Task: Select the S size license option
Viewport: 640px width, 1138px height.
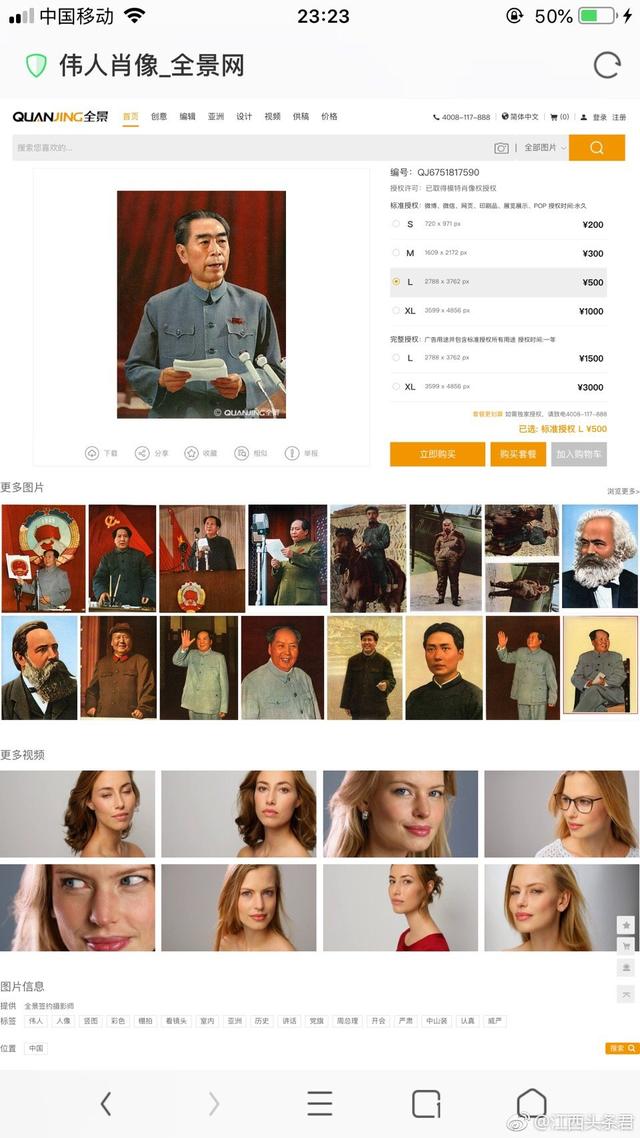Action: pyautogui.click(x=397, y=225)
